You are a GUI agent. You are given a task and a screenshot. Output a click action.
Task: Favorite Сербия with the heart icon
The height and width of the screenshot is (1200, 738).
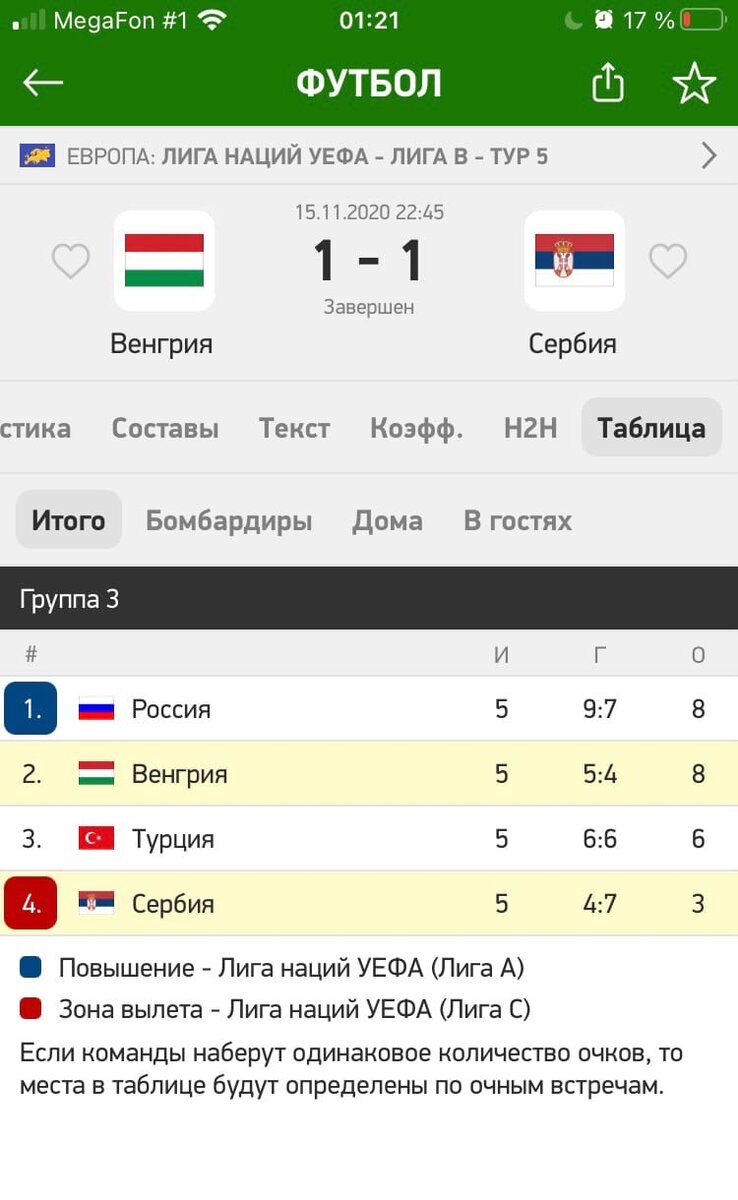(667, 262)
